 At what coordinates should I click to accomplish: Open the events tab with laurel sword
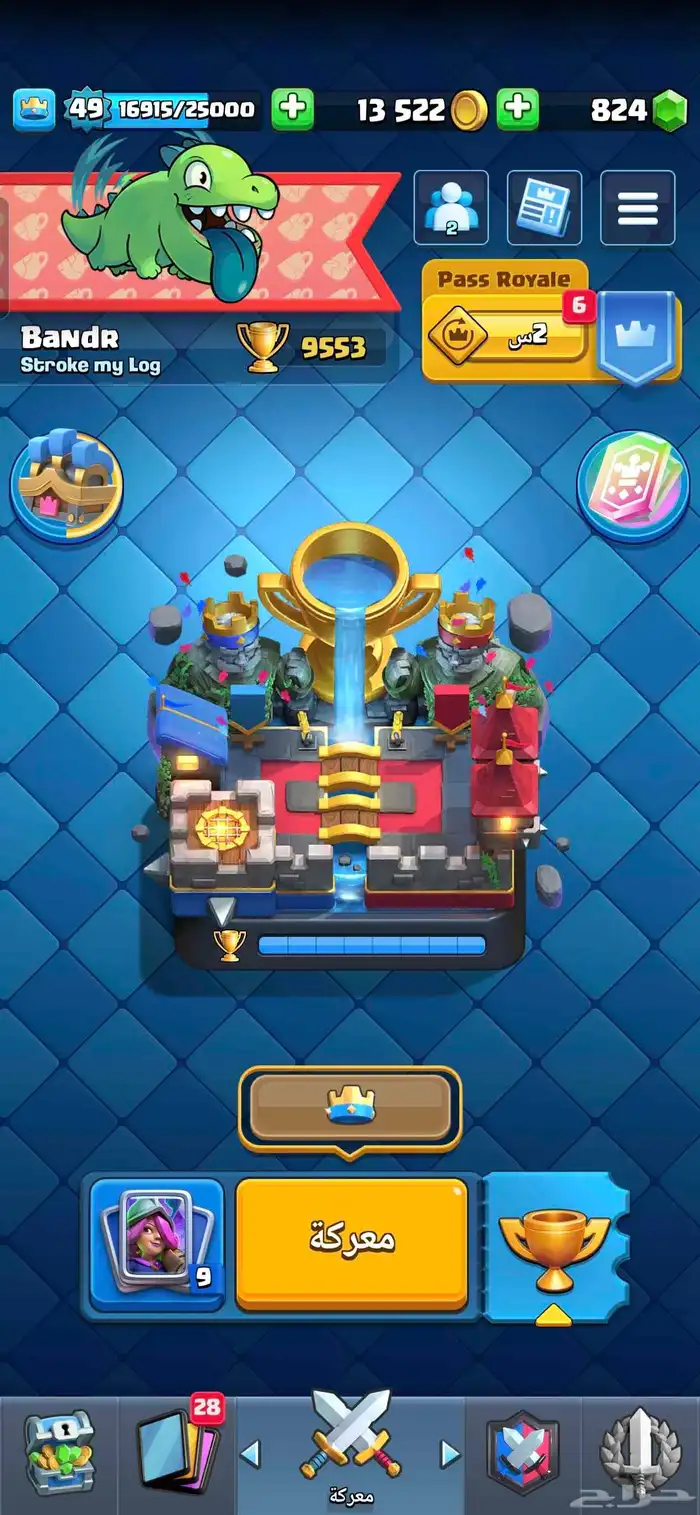pyautogui.click(x=640, y=1453)
